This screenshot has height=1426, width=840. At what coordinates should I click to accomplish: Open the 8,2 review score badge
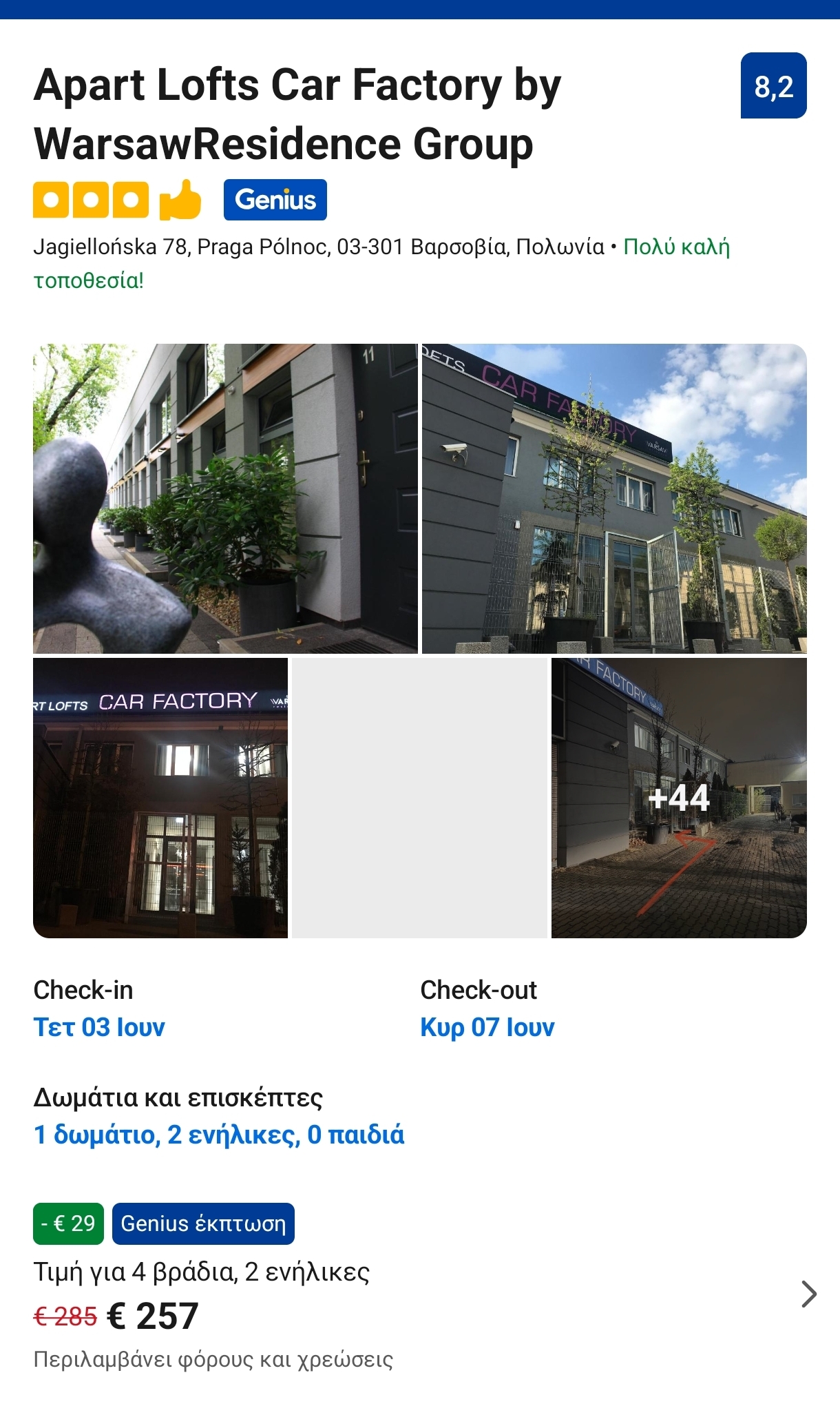tap(773, 86)
